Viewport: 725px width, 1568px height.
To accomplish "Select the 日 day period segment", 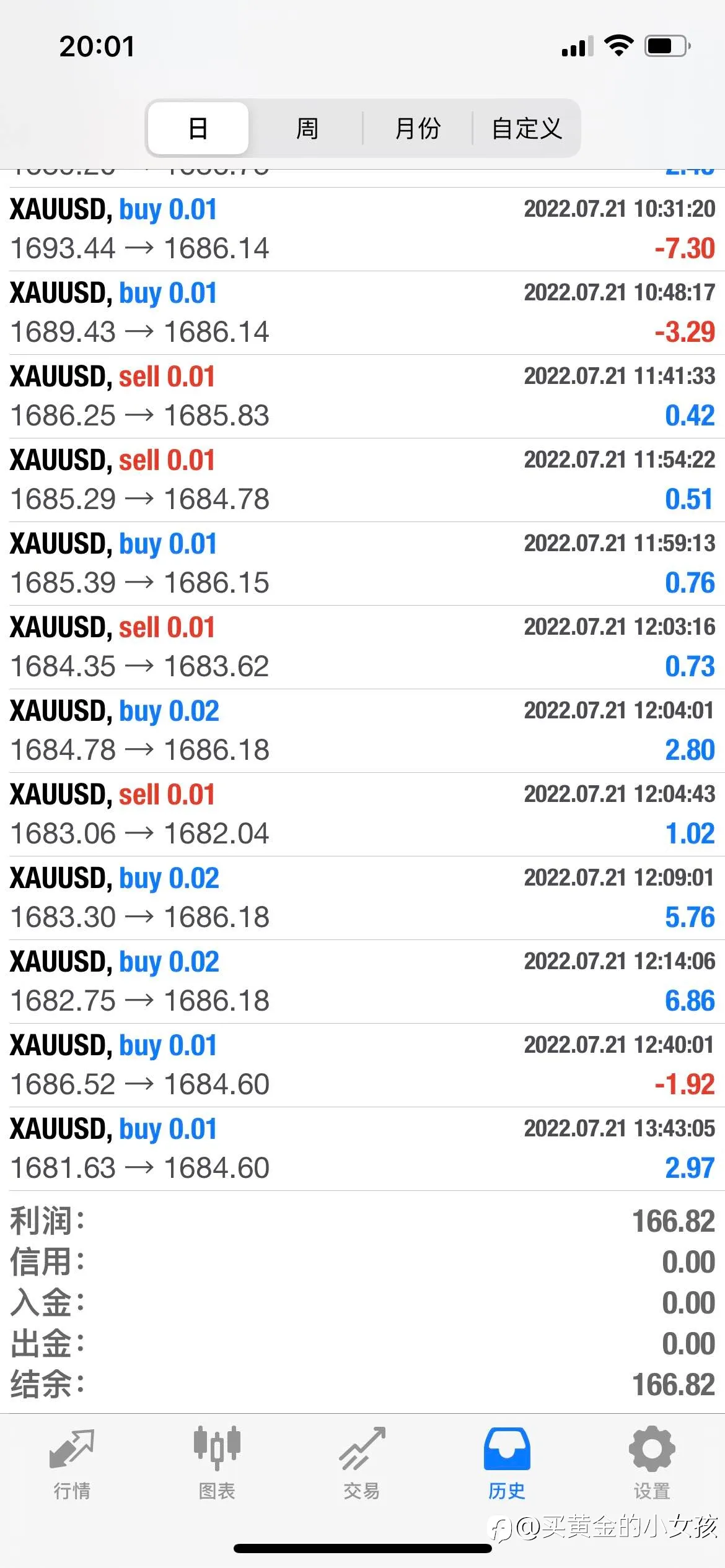I will pos(198,128).
